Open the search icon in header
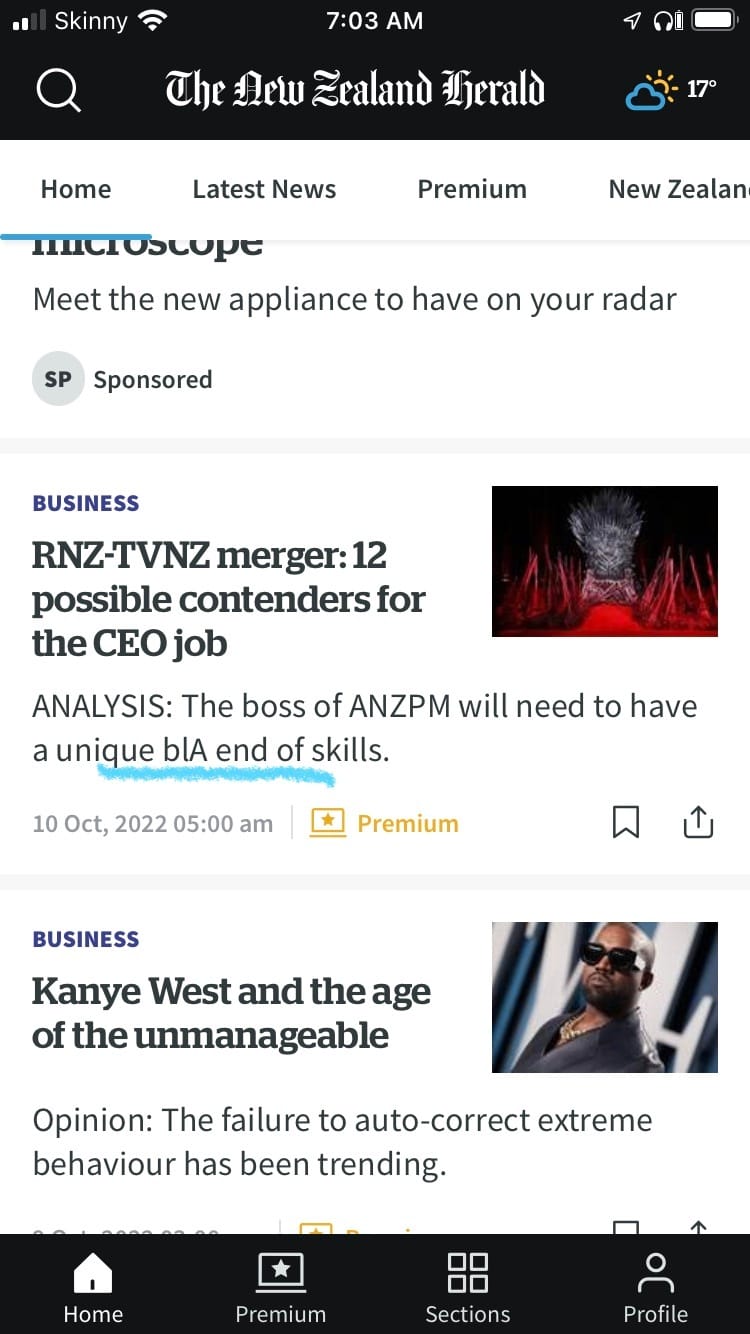 [x=58, y=90]
